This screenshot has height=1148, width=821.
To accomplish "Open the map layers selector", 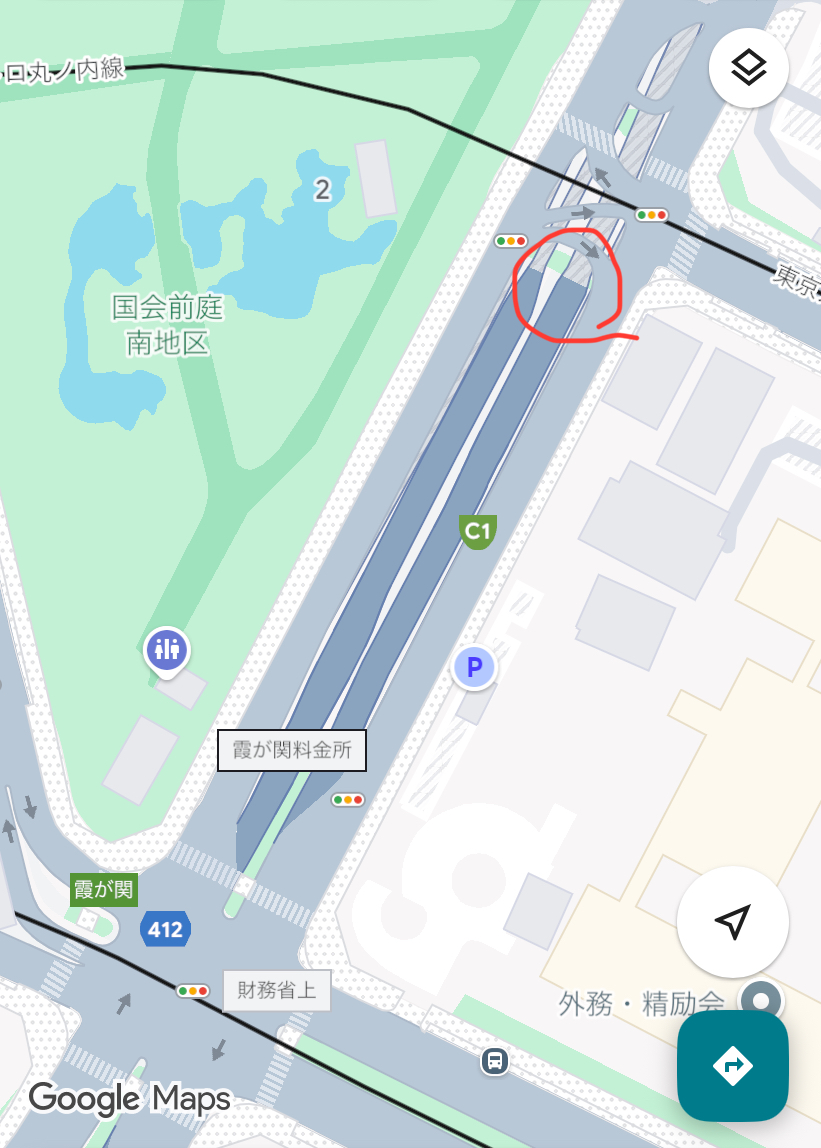I will click(748, 68).
